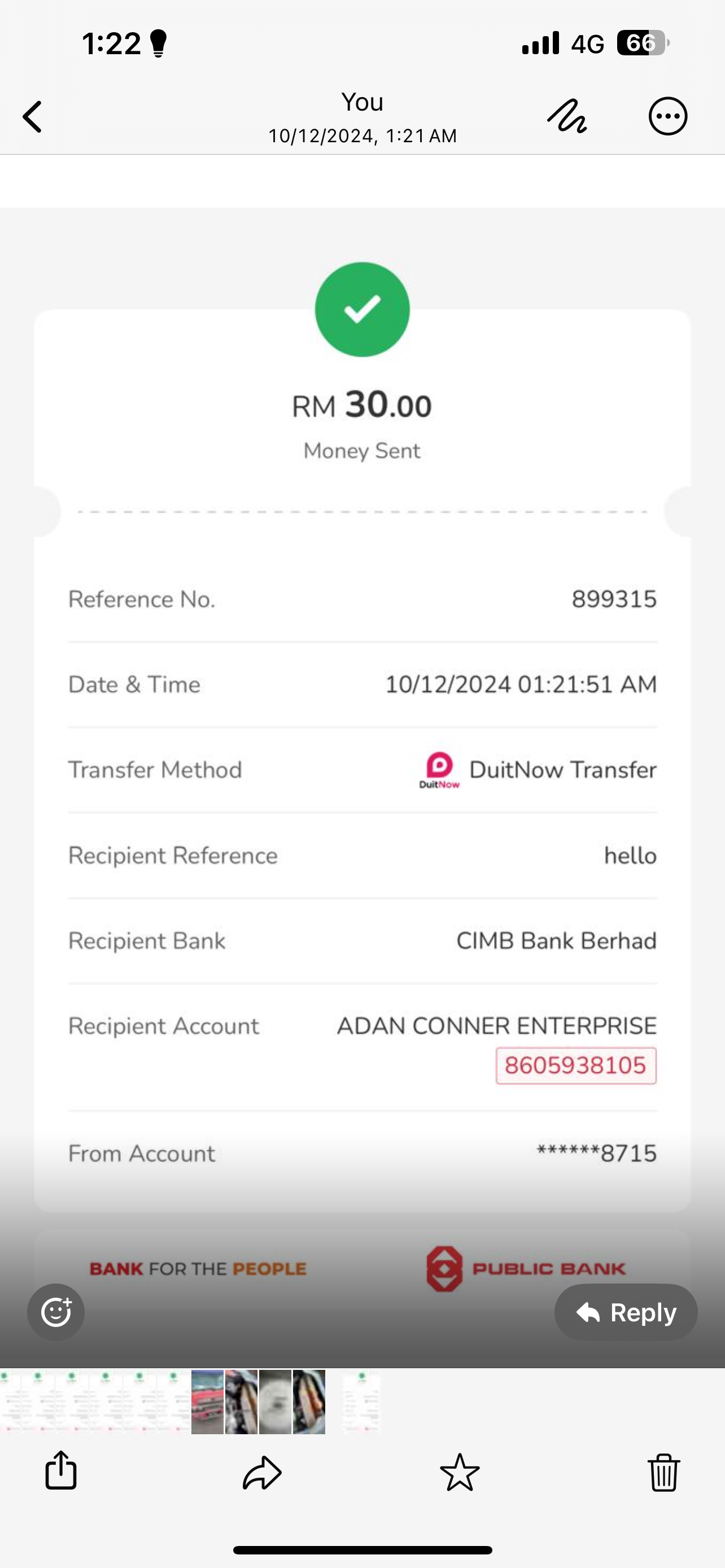725x1568 pixels.
Task: Star this image message
Action: point(460,1473)
